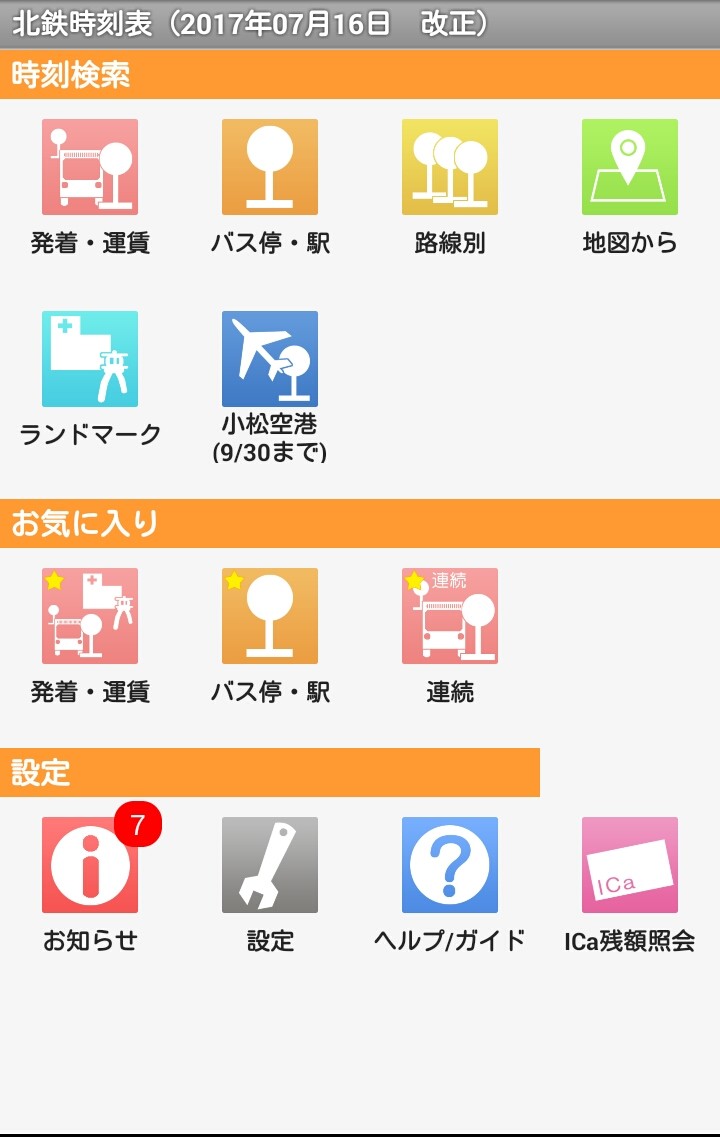View お知らせ notifications
The width and height of the screenshot is (720, 1137).
point(90,865)
